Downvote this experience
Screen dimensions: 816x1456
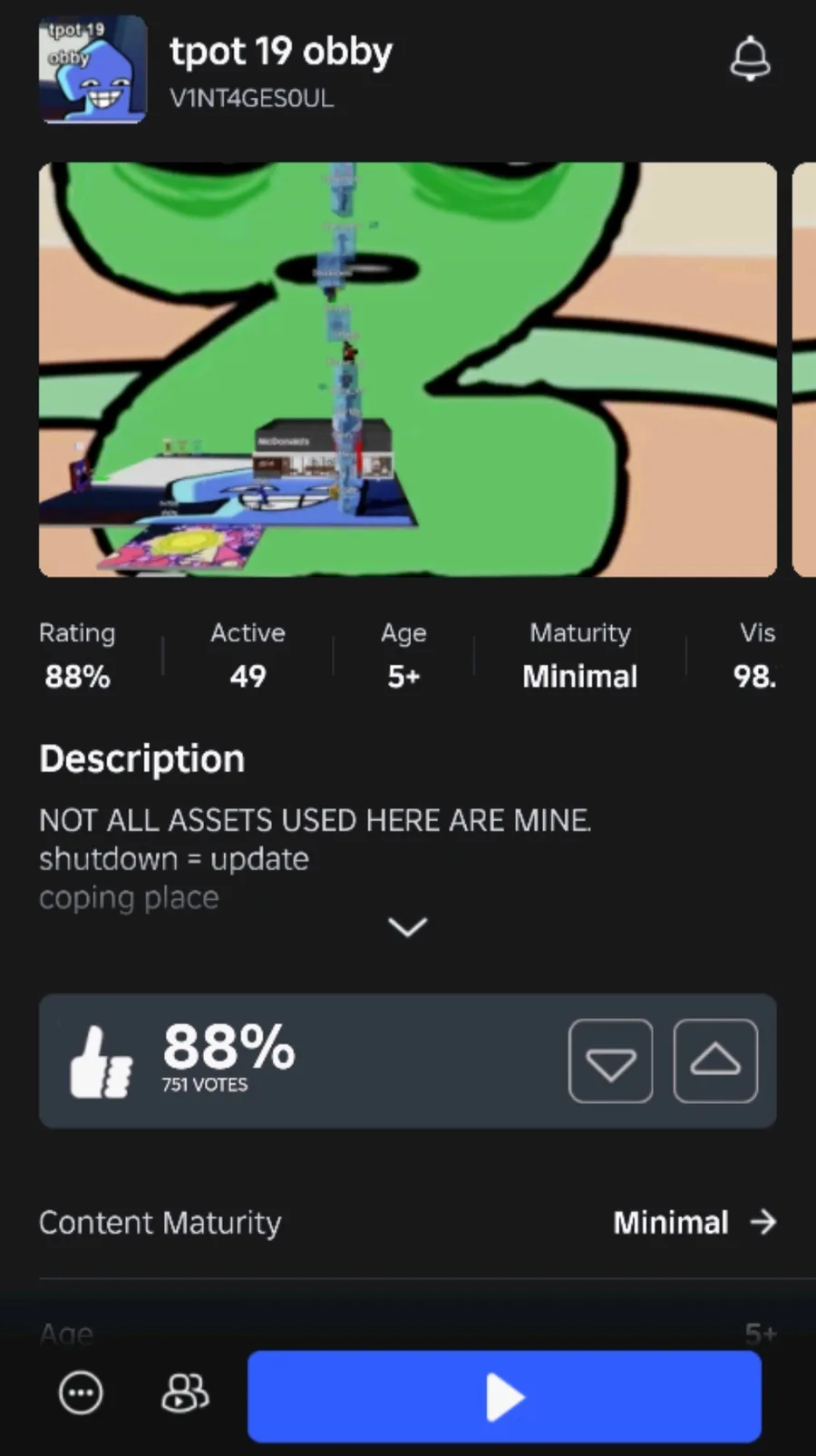(x=610, y=1060)
